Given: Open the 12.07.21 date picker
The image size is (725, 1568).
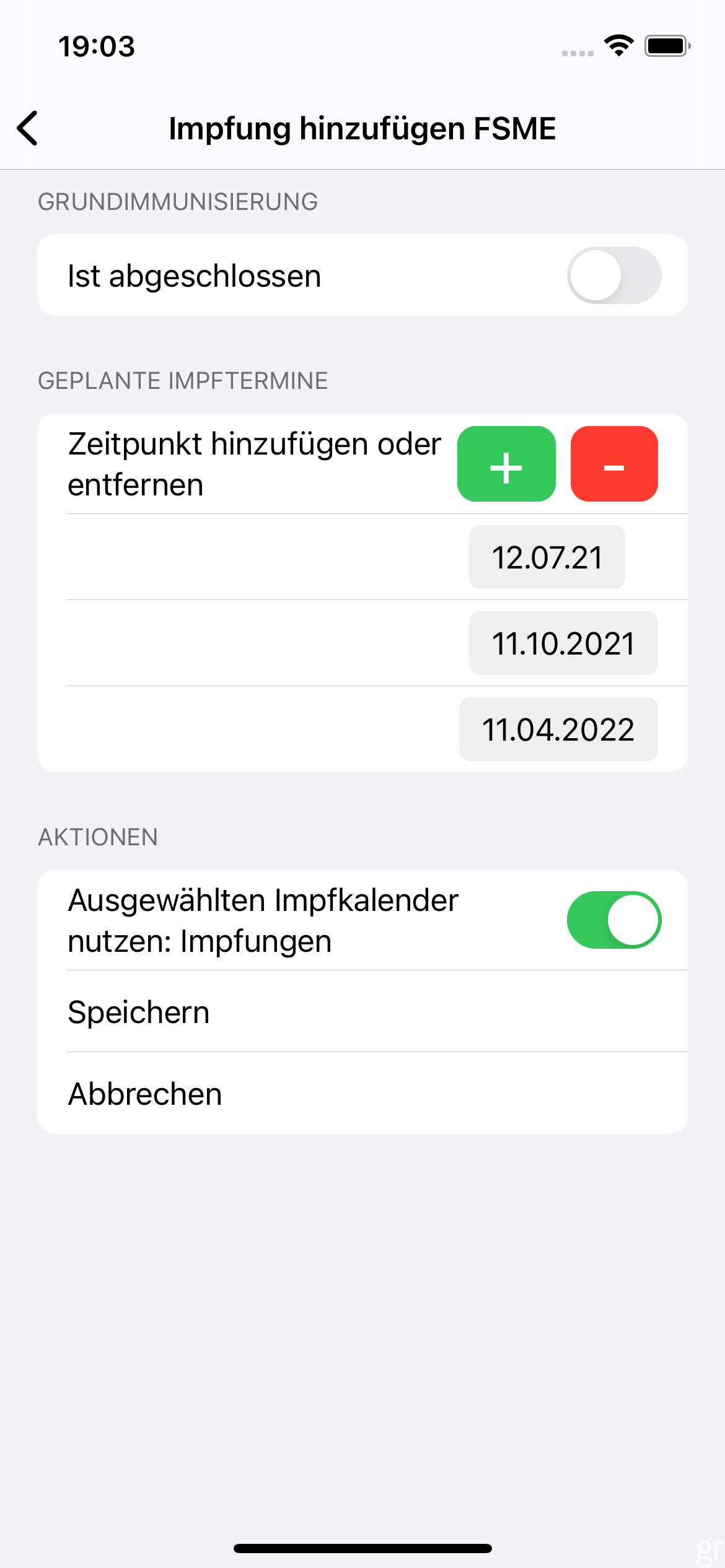Looking at the screenshot, I should [x=547, y=557].
